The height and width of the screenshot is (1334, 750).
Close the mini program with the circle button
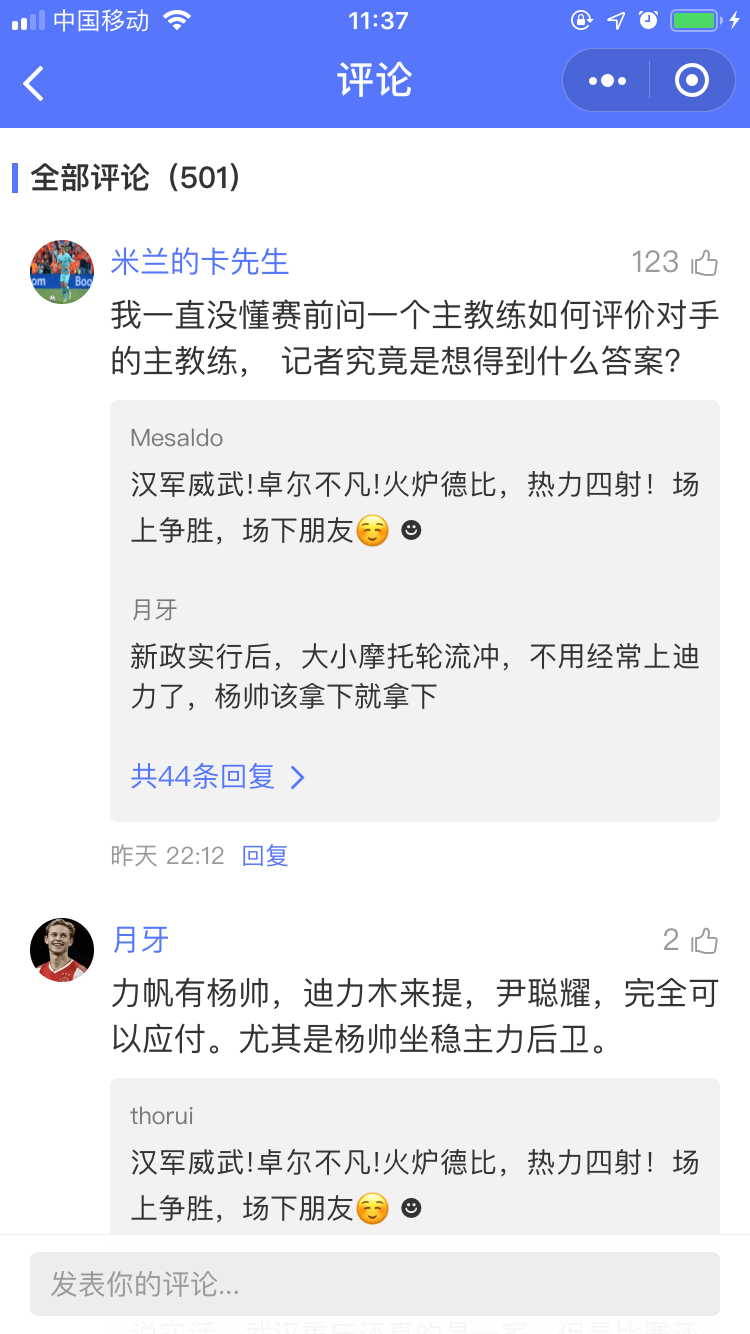(692, 81)
